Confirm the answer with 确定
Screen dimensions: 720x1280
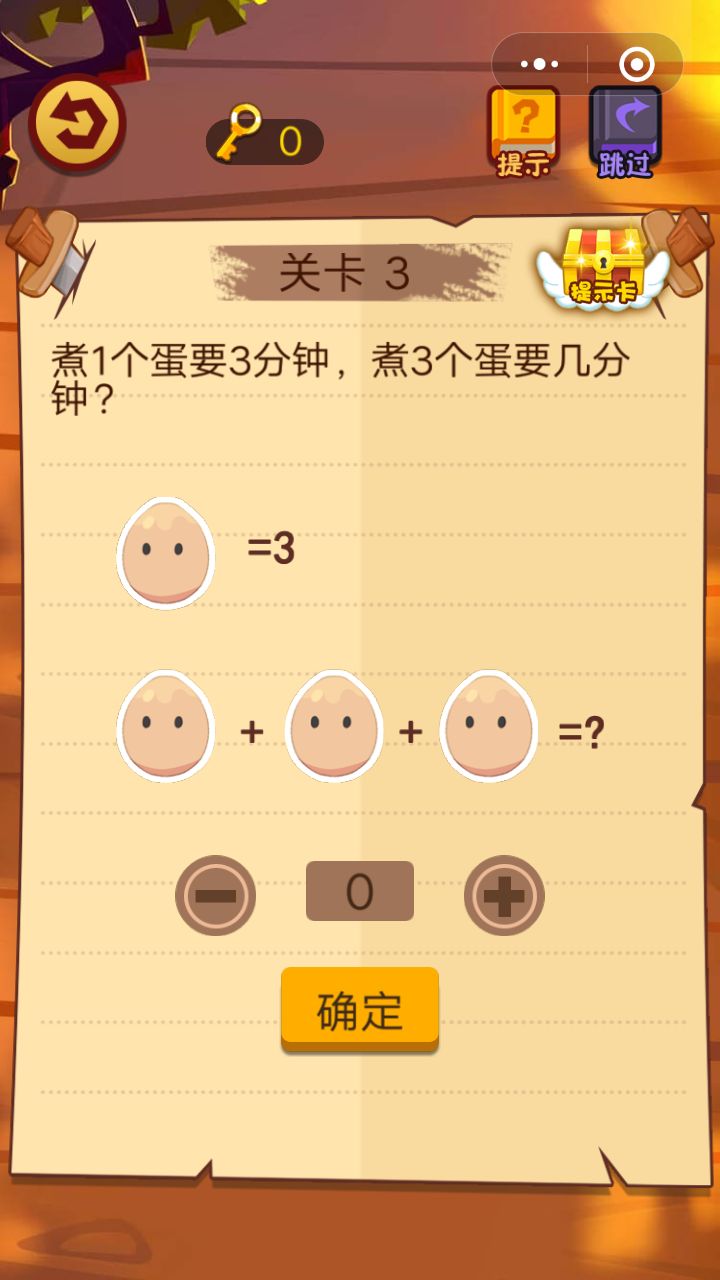click(x=360, y=1010)
